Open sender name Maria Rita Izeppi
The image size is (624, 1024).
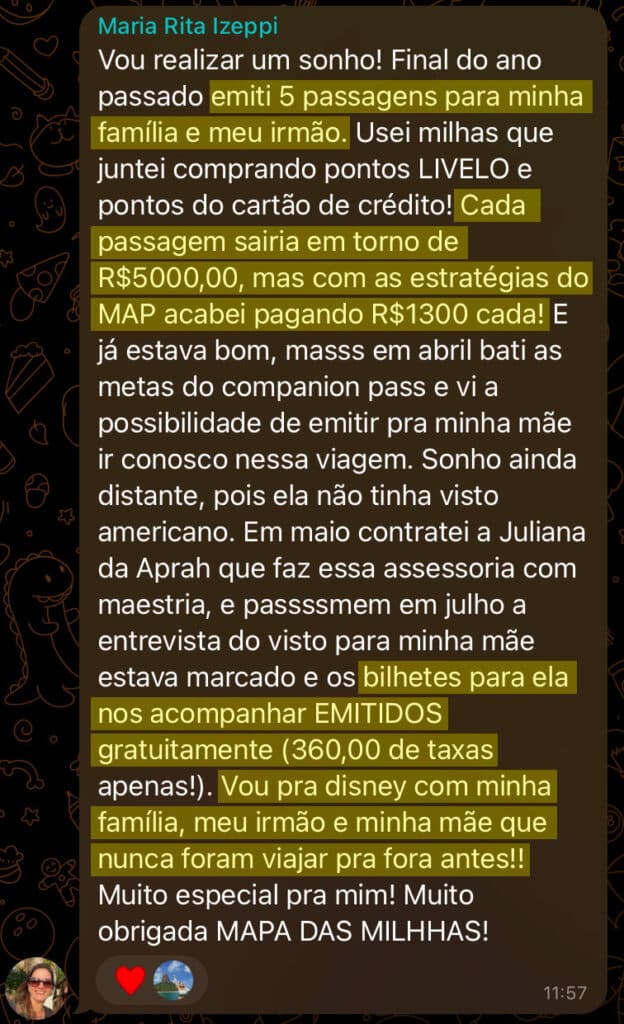[x=188, y=26]
